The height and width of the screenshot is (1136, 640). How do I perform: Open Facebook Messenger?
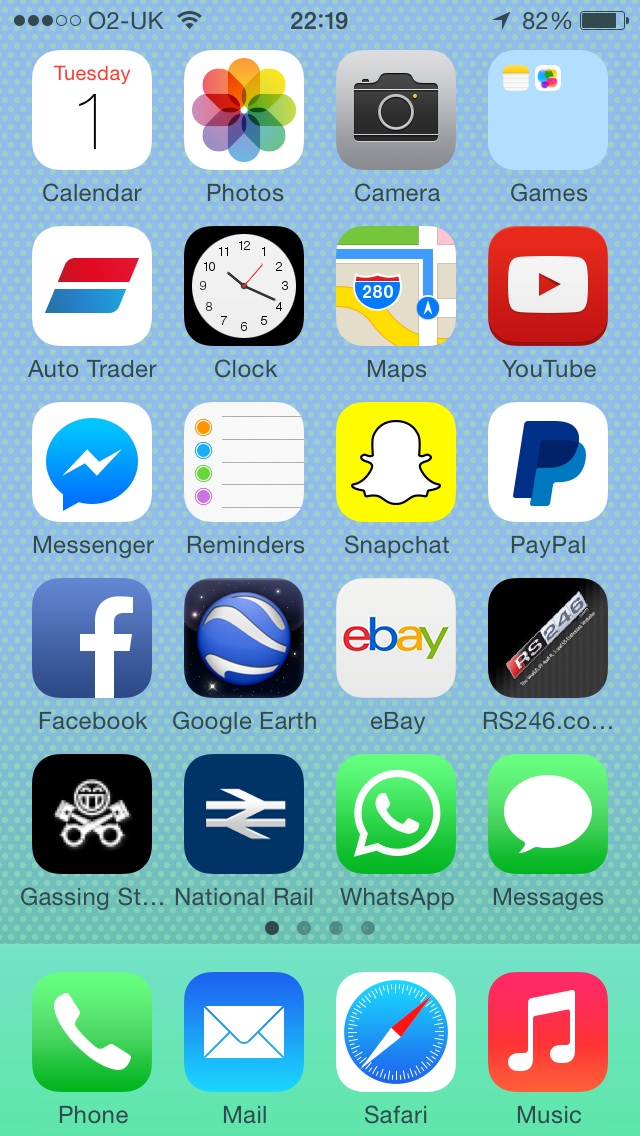[92, 462]
